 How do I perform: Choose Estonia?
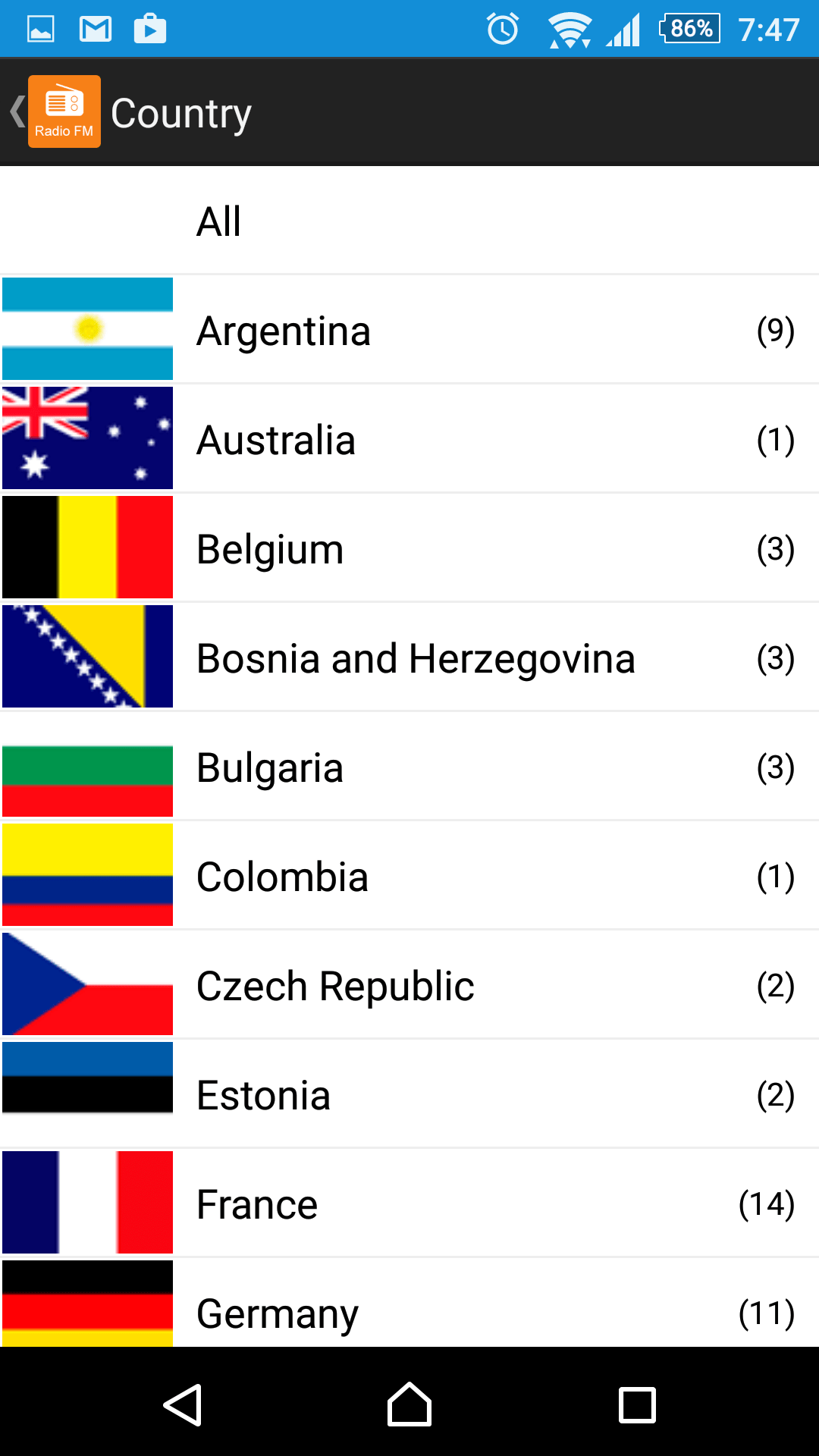[x=409, y=1094]
